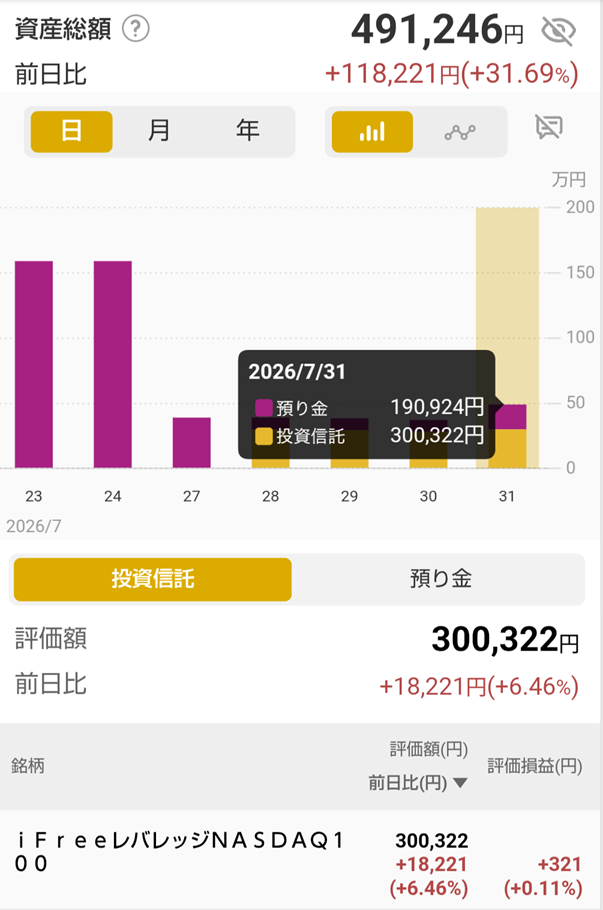The height and width of the screenshot is (910, 603).
Task: Toggle the chart tooltip display icon
Action: pyautogui.click(x=548, y=127)
